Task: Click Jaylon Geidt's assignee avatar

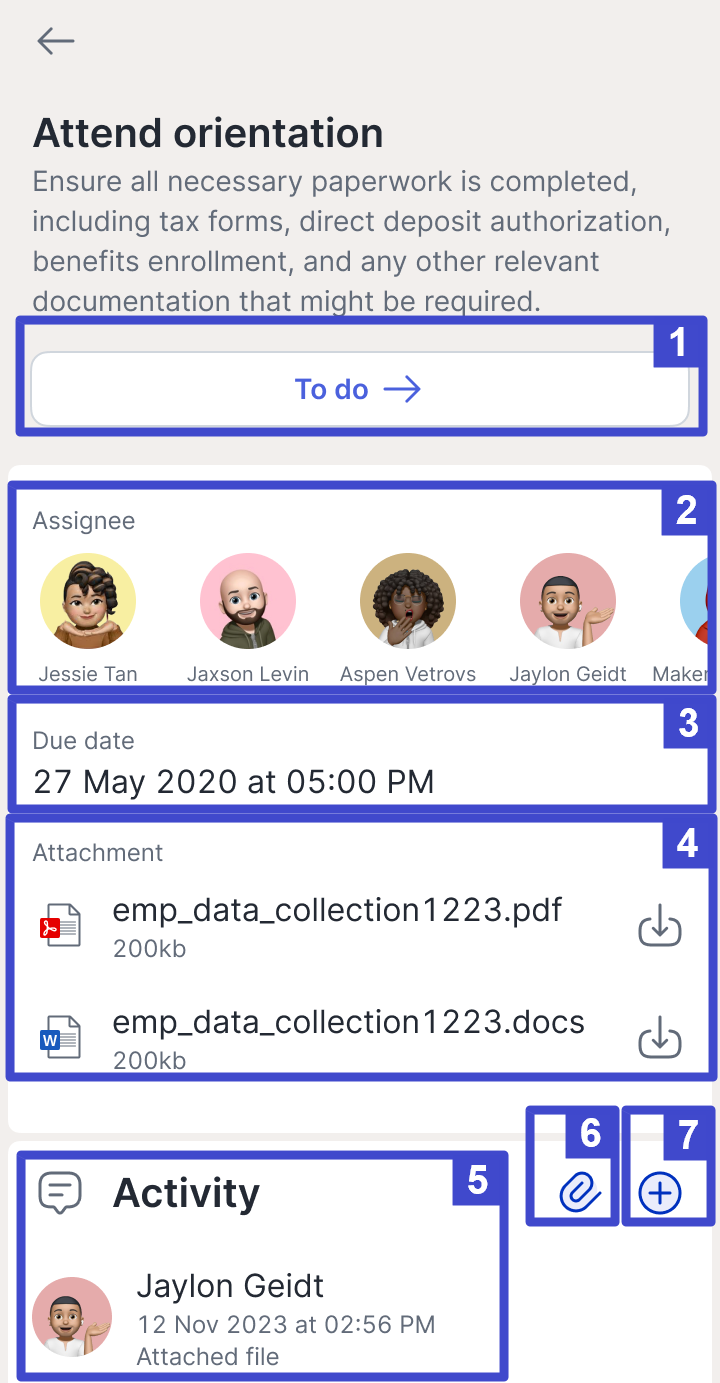Action: [567, 600]
